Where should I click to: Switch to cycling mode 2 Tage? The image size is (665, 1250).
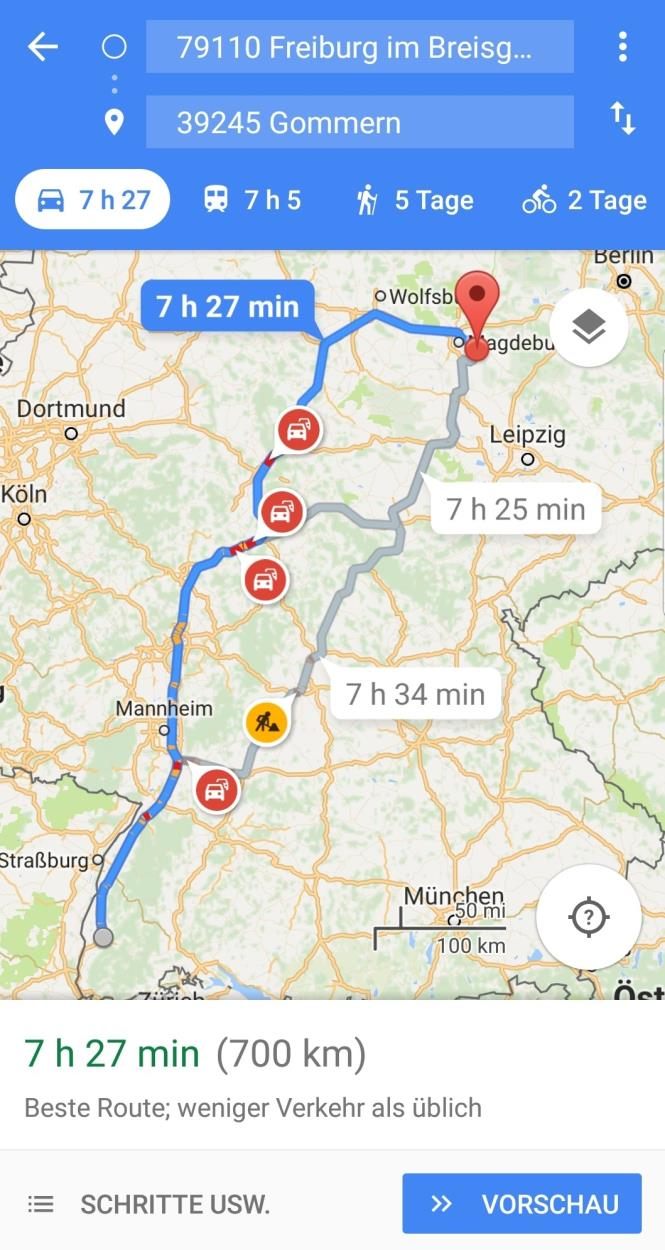(x=584, y=200)
